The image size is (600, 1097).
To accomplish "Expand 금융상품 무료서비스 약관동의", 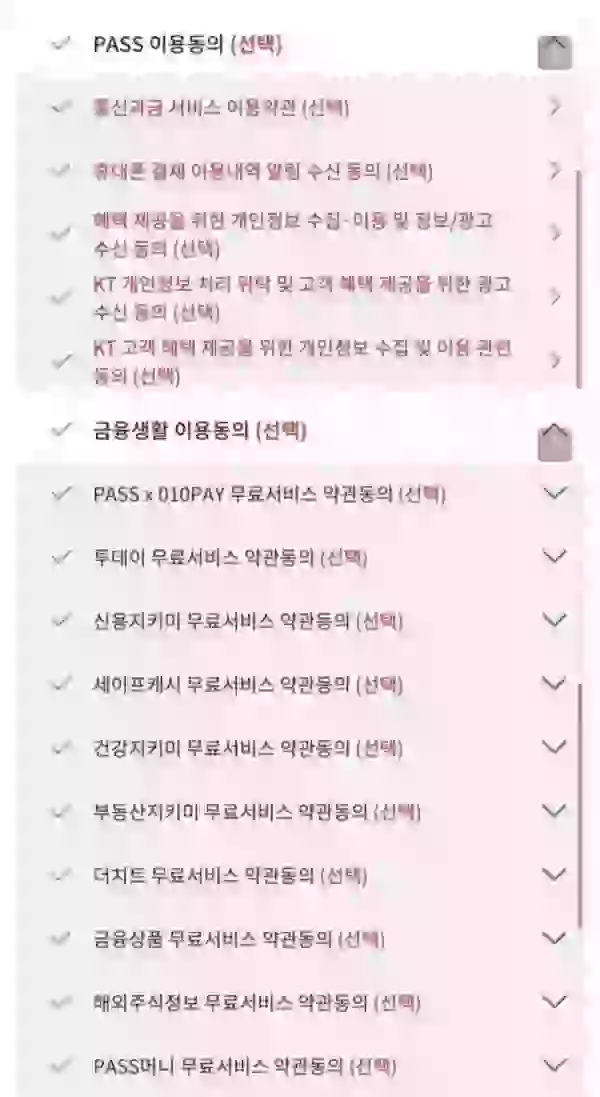I will (x=553, y=938).
